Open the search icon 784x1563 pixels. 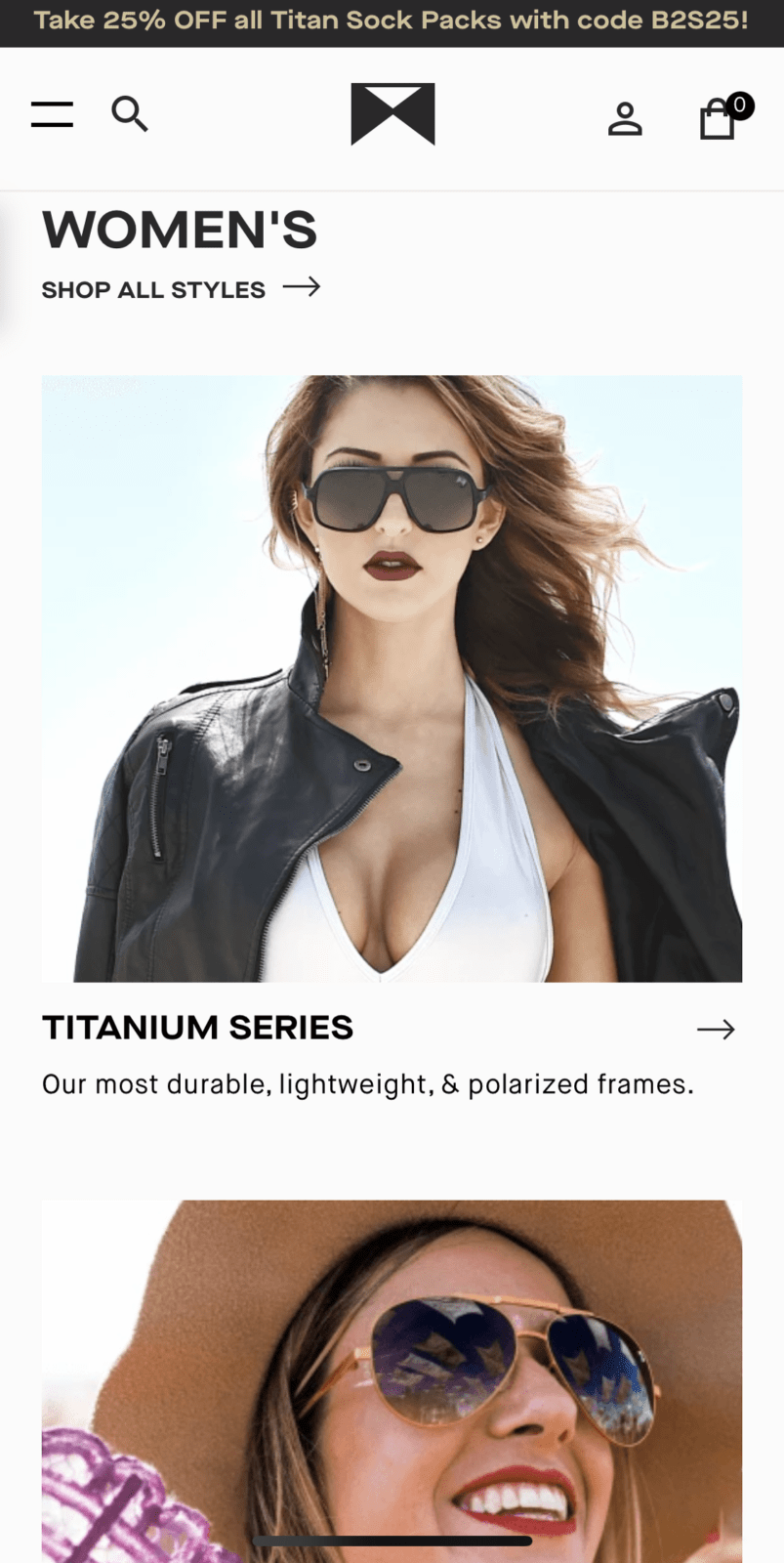point(129,114)
